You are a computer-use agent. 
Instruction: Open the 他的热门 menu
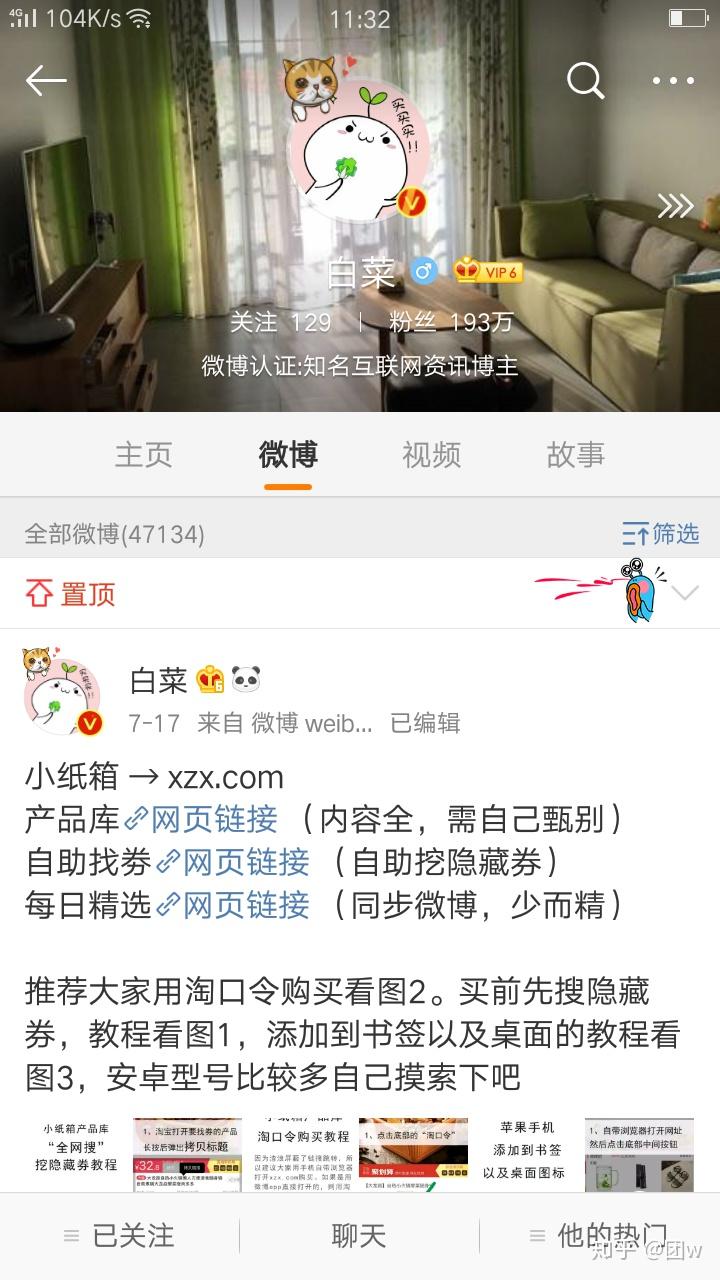pyautogui.click(x=600, y=1236)
